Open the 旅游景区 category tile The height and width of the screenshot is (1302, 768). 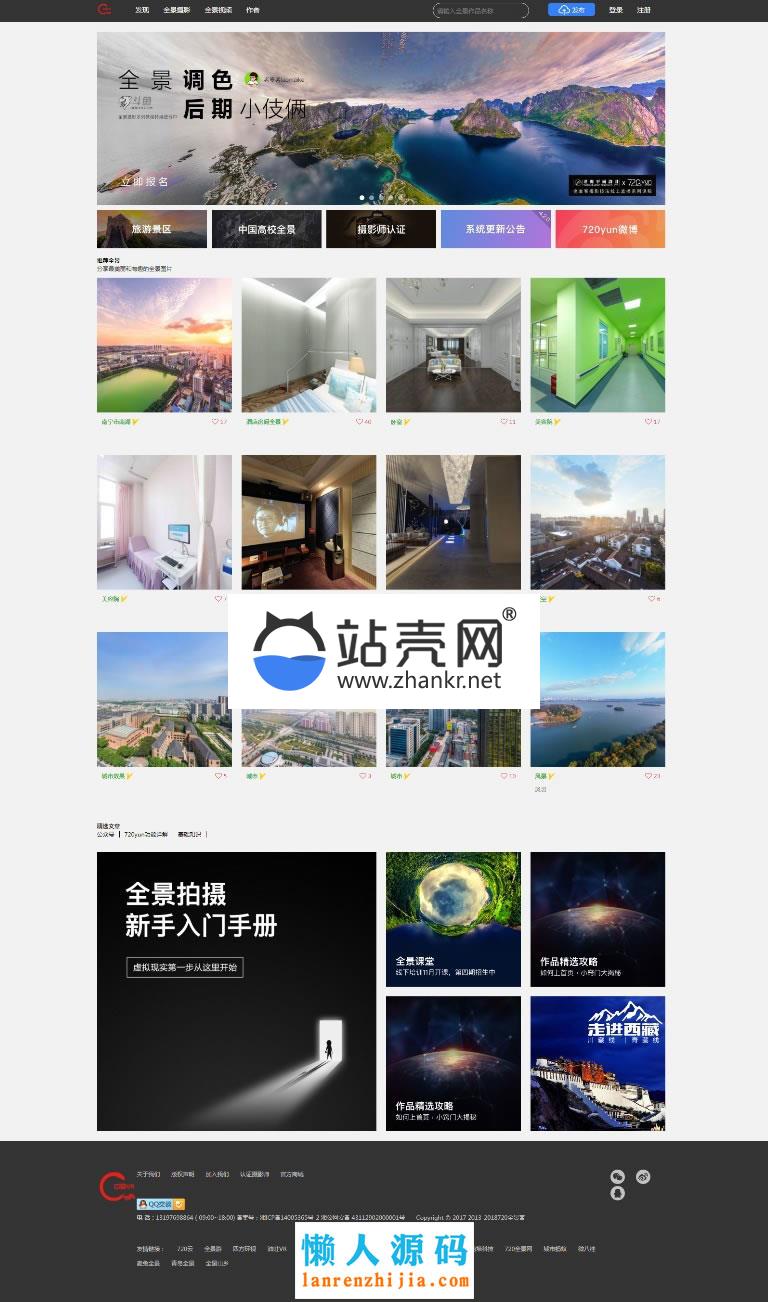click(152, 229)
